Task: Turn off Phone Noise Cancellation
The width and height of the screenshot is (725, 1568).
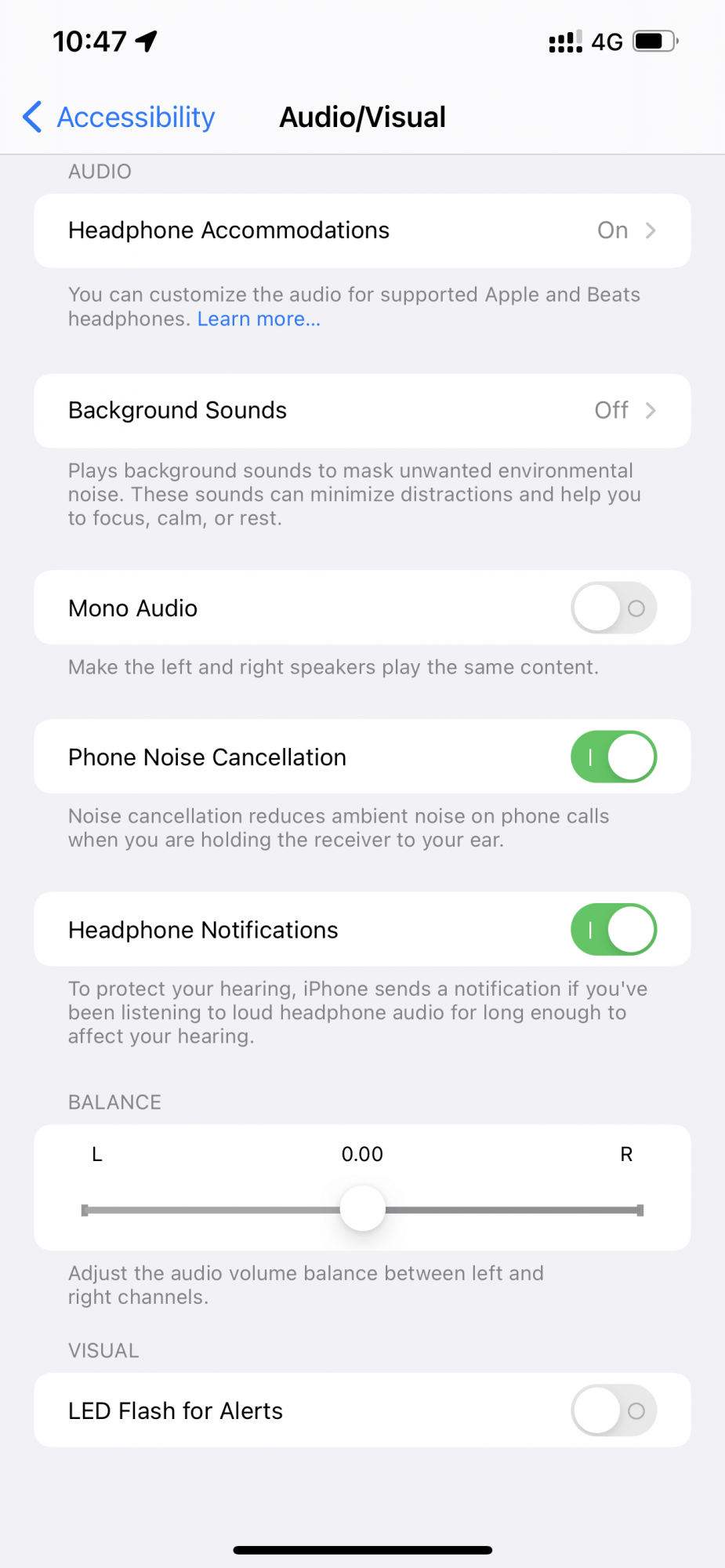Action: pos(613,757)
